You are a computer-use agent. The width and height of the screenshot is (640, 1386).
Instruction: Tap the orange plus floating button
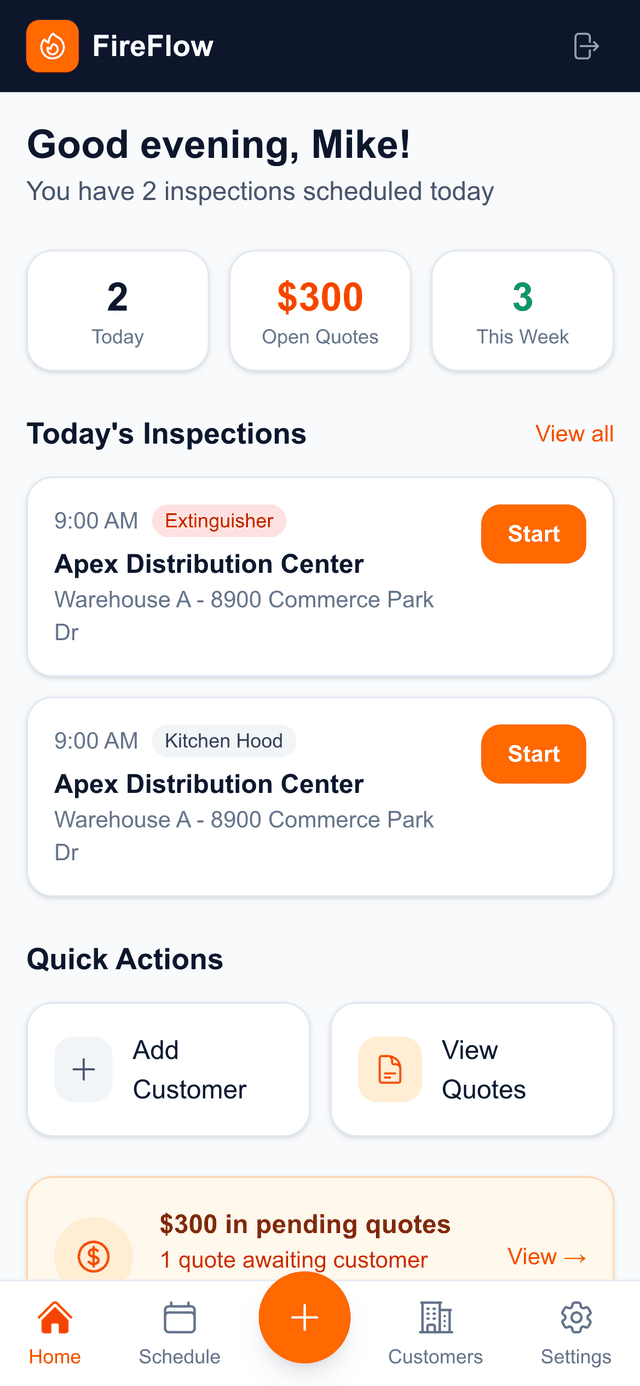coord(304,1318)
